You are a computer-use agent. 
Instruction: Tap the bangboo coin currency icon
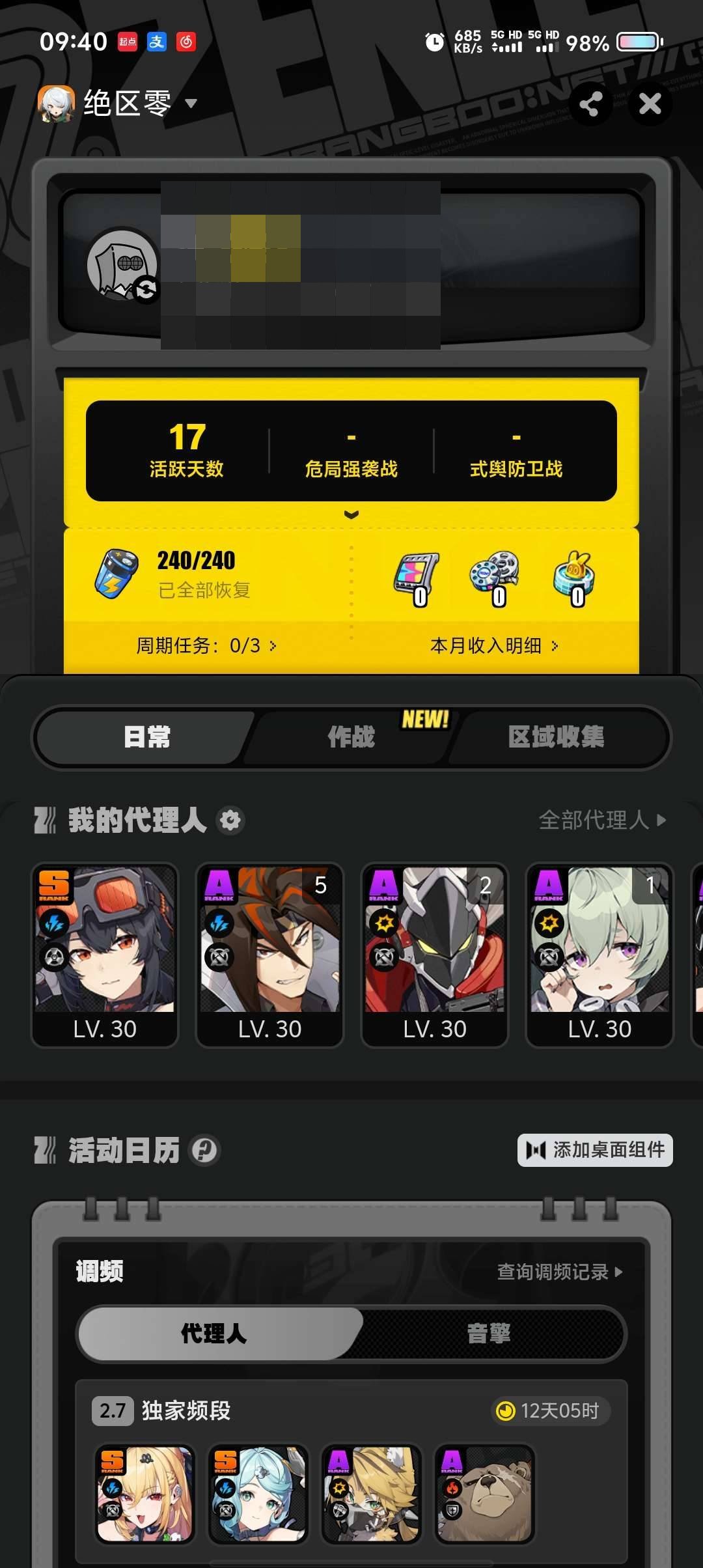575,576
